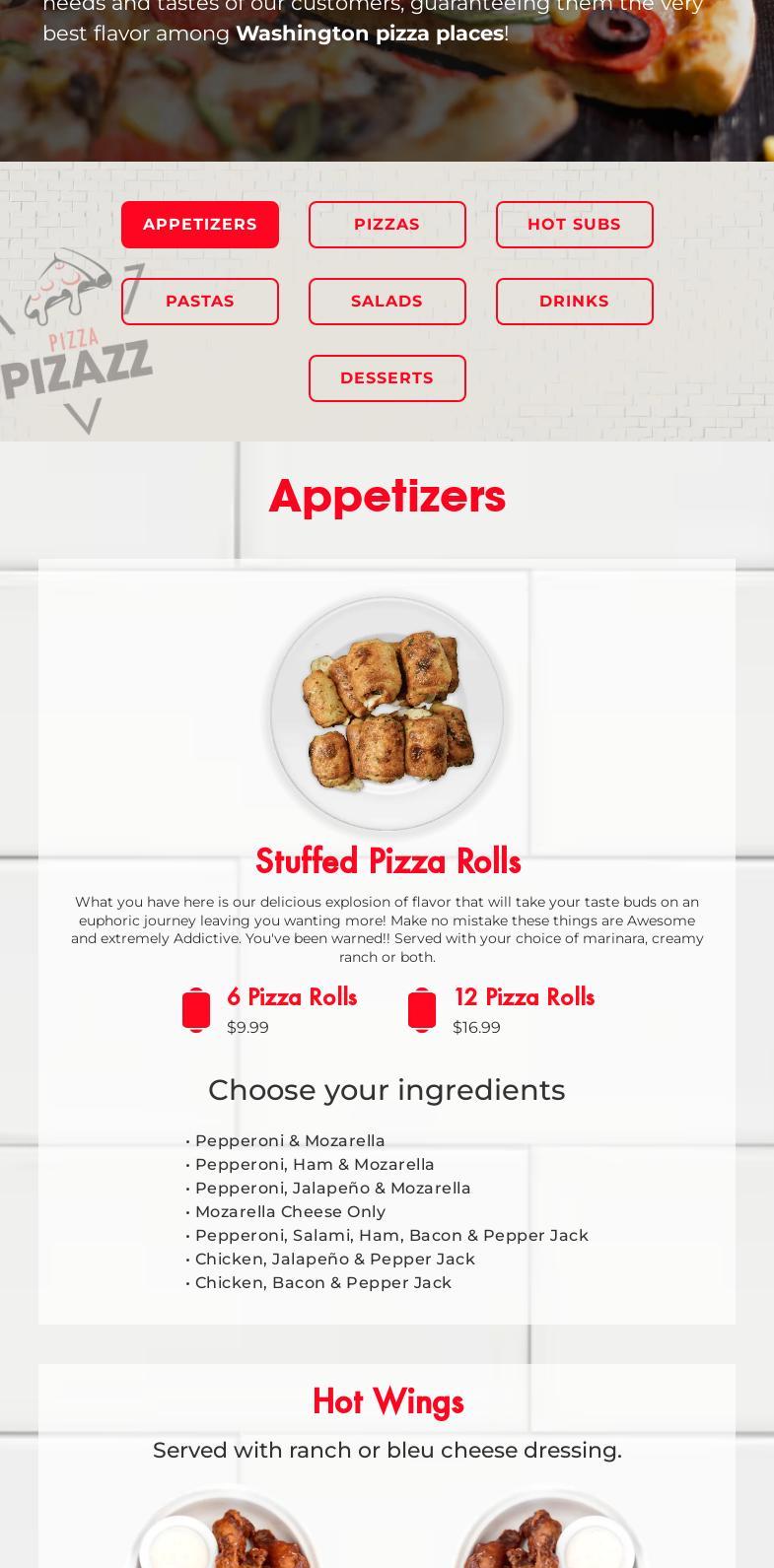Image resolution: width=774 pixels, height=1568 pixels.
Task: Open the PASTAS menu section
Action: (199, 301)
